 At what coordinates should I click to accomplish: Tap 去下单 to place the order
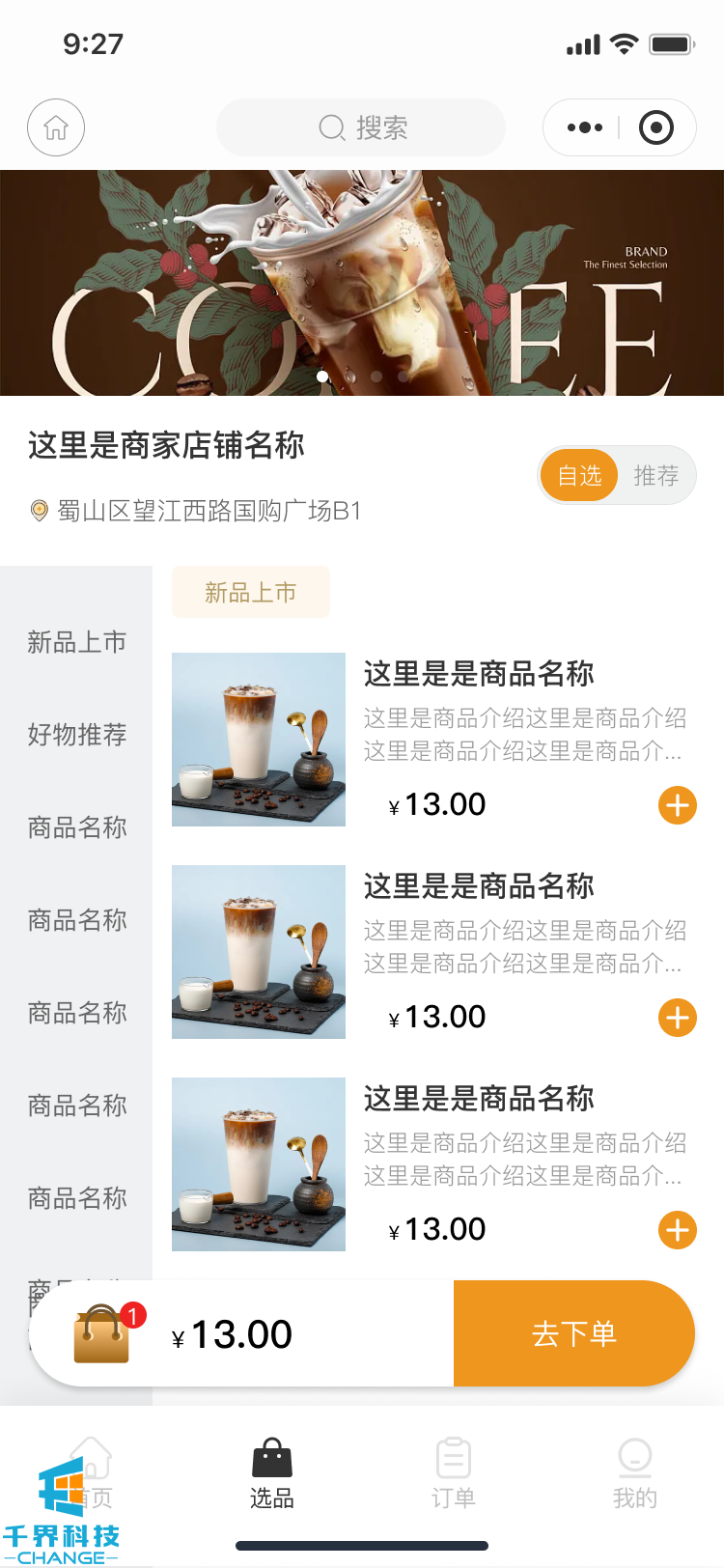[x=573, y=1334]
